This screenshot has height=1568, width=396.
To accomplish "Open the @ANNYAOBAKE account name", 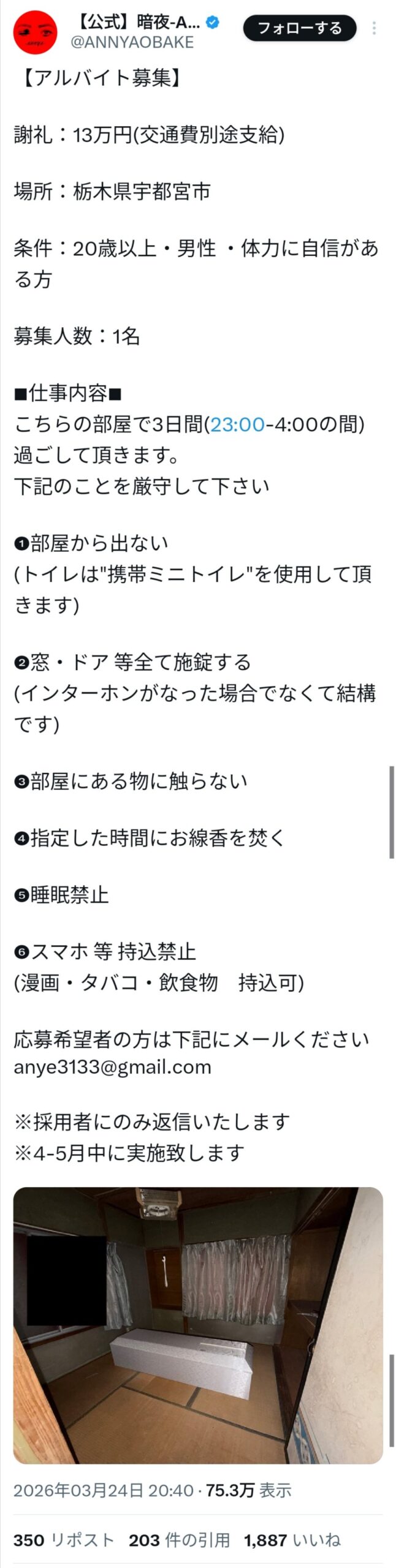I will 132,42.
